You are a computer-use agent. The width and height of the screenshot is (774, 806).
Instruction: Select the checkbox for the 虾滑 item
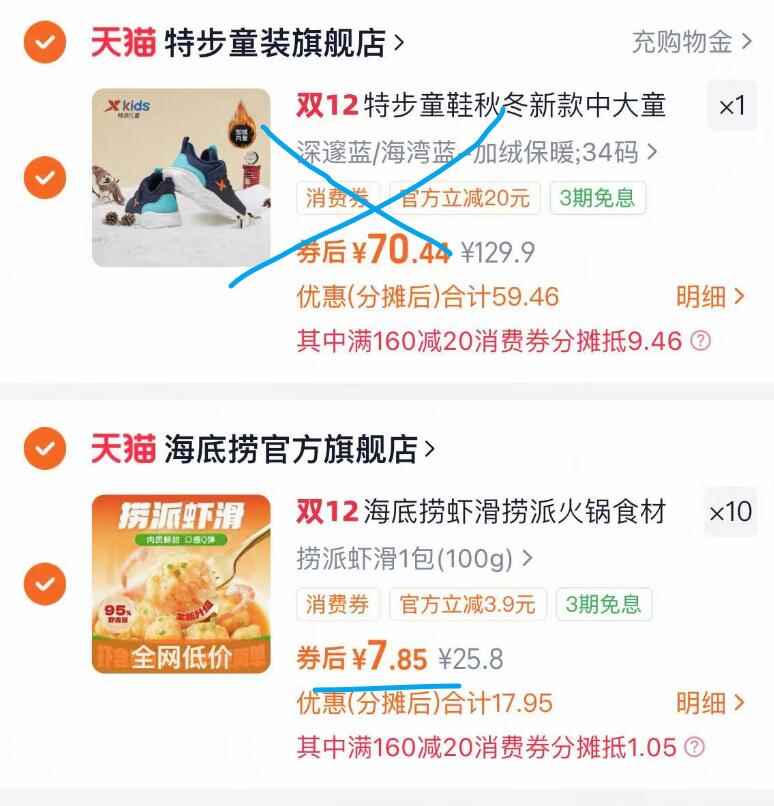(44, 580)
